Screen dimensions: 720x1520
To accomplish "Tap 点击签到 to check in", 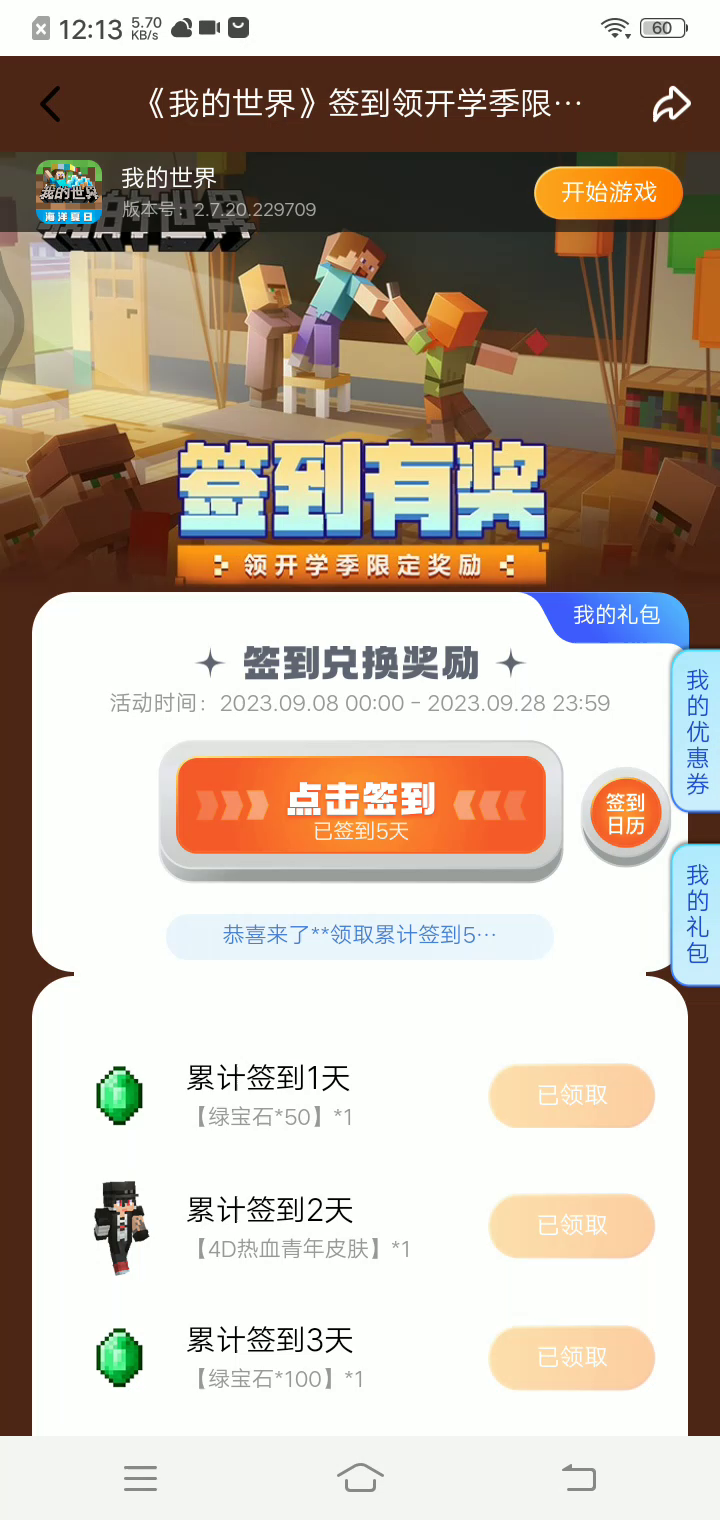I will (x=361, y=806).
